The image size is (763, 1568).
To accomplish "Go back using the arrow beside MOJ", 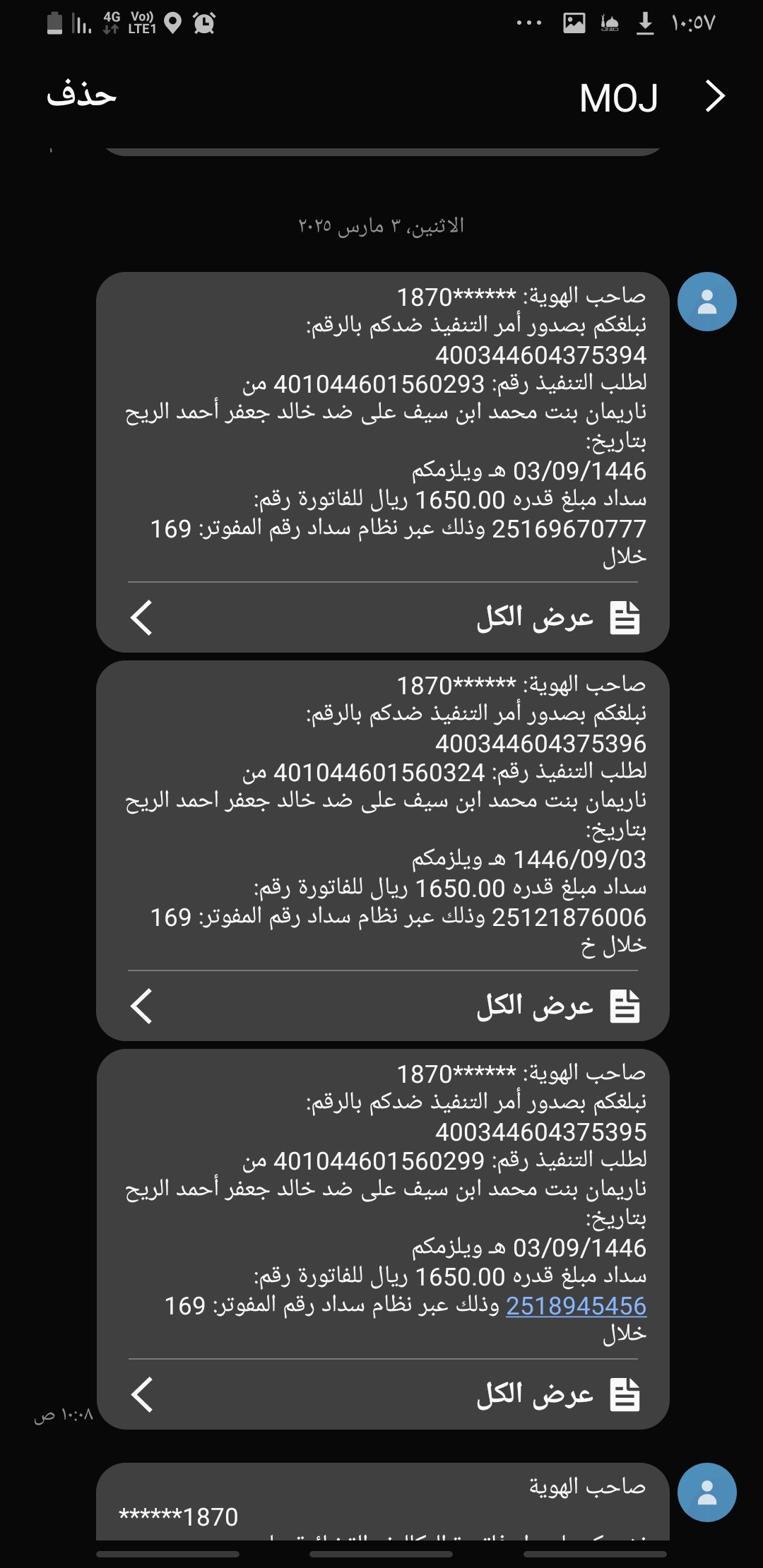I will click(715, 96).
